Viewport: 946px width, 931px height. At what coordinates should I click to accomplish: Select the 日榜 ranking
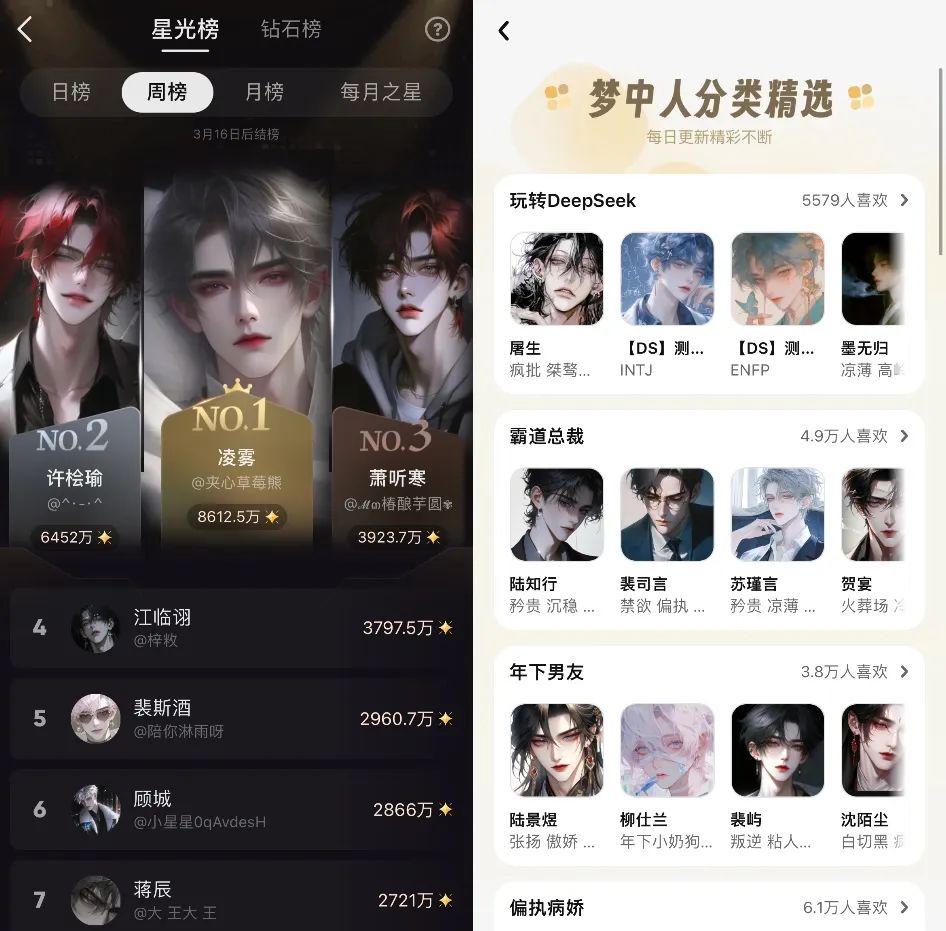point(71,92)
